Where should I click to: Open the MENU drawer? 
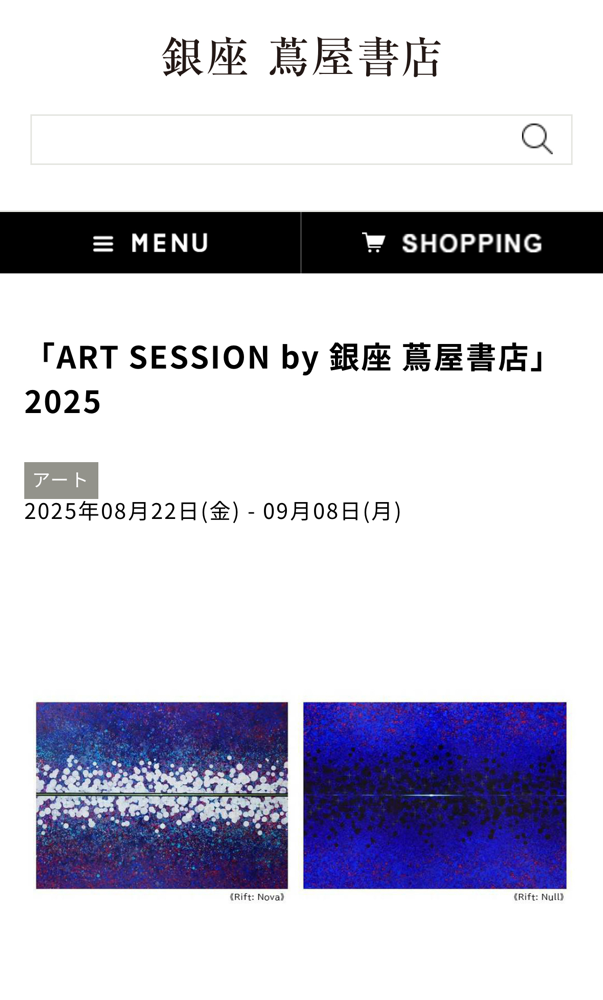[x=150, y=243]
